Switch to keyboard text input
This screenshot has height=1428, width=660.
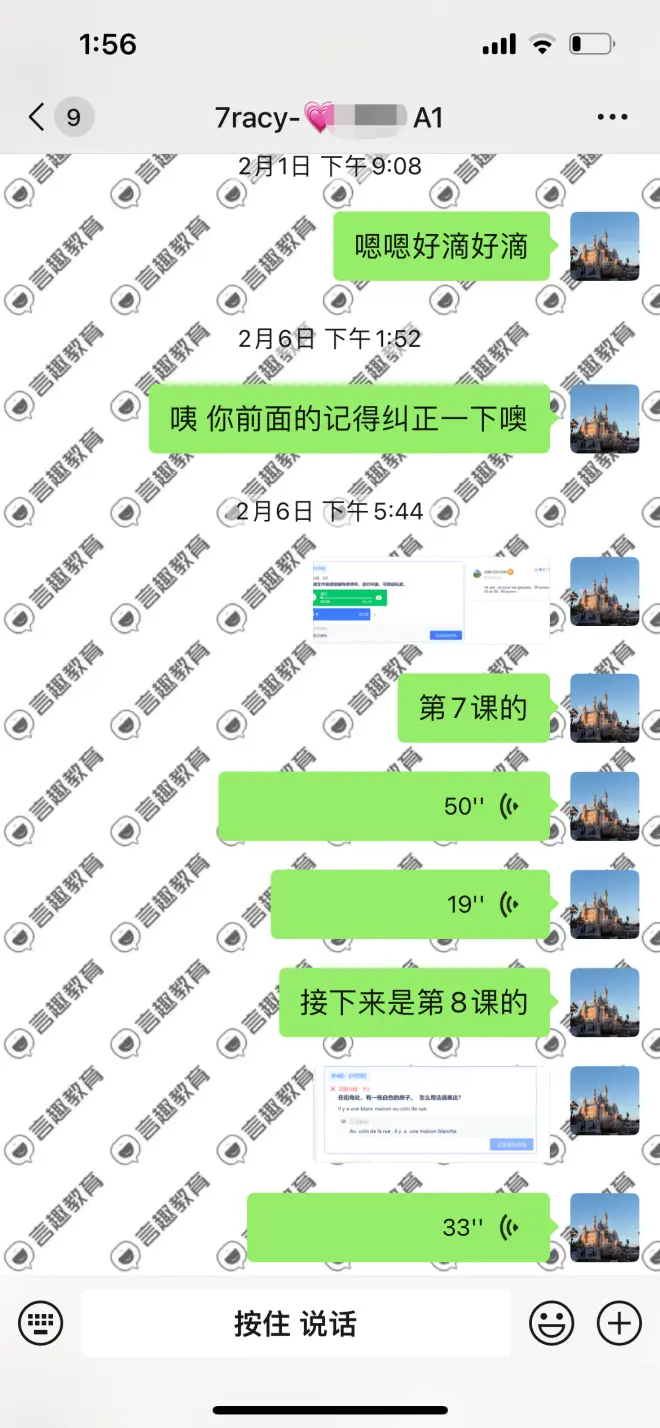coord(41,1324)
